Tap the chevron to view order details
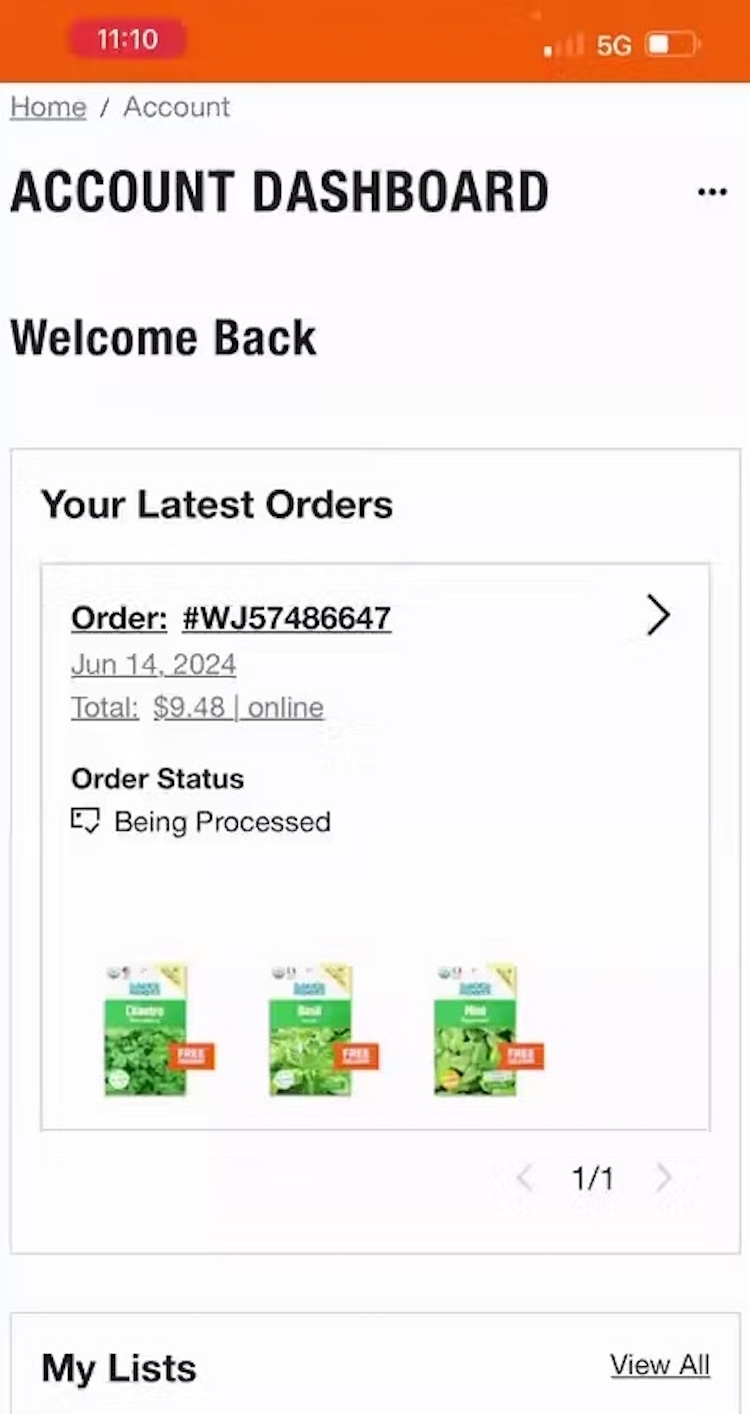750x1414 pixels. click(x=657, y=615)
